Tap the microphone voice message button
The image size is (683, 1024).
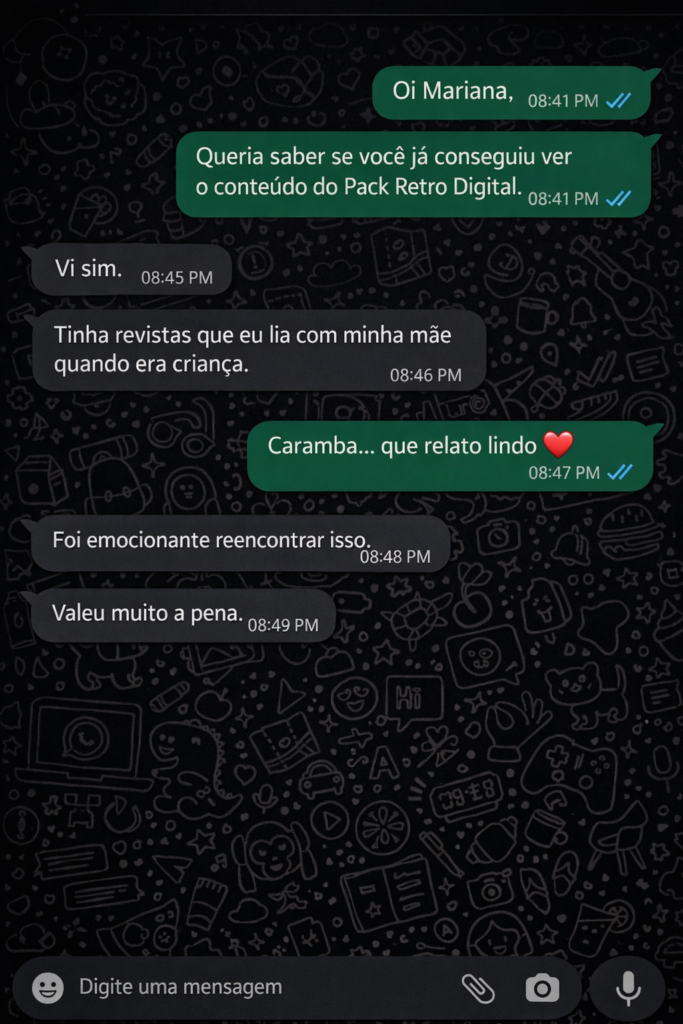click(628, 988)
